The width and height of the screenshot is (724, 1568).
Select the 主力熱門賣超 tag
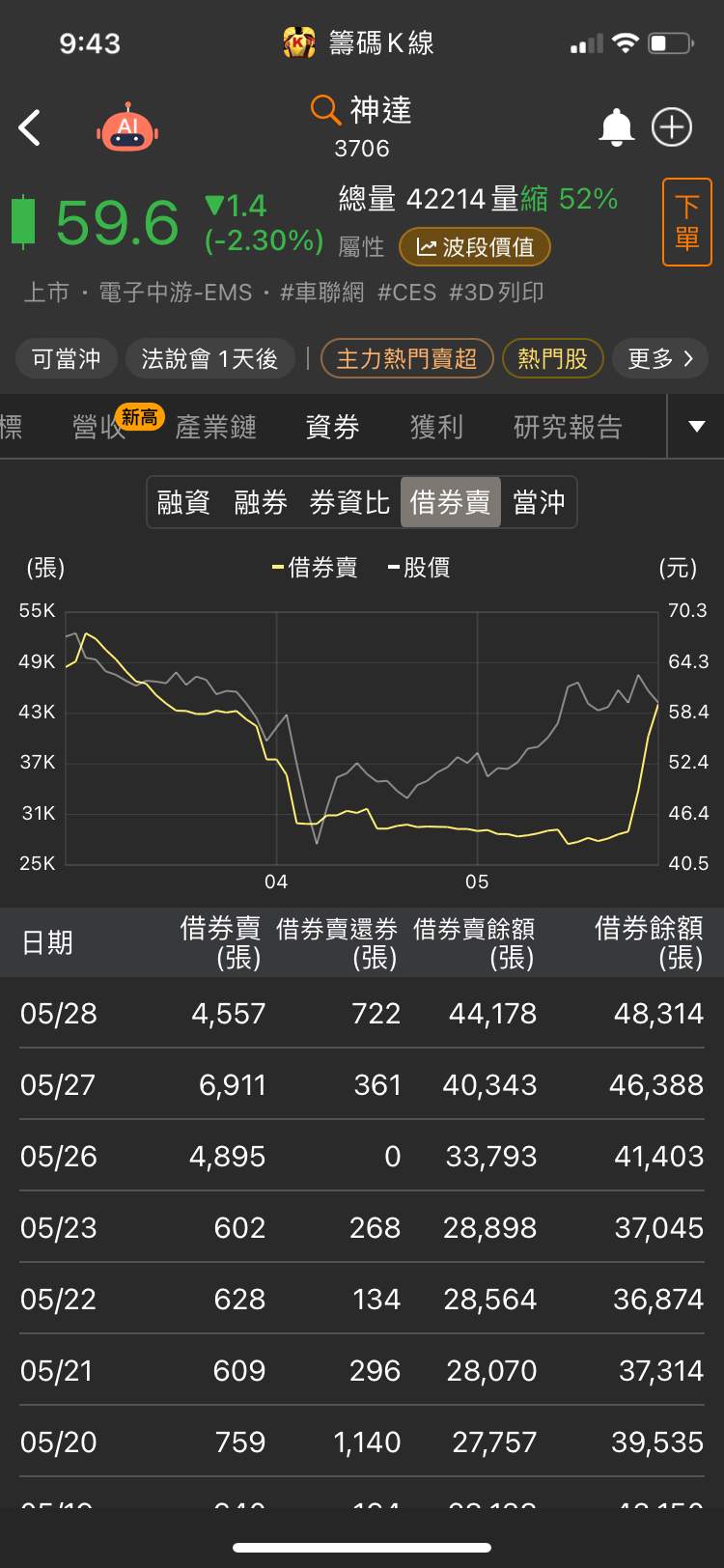click(406, 359)
